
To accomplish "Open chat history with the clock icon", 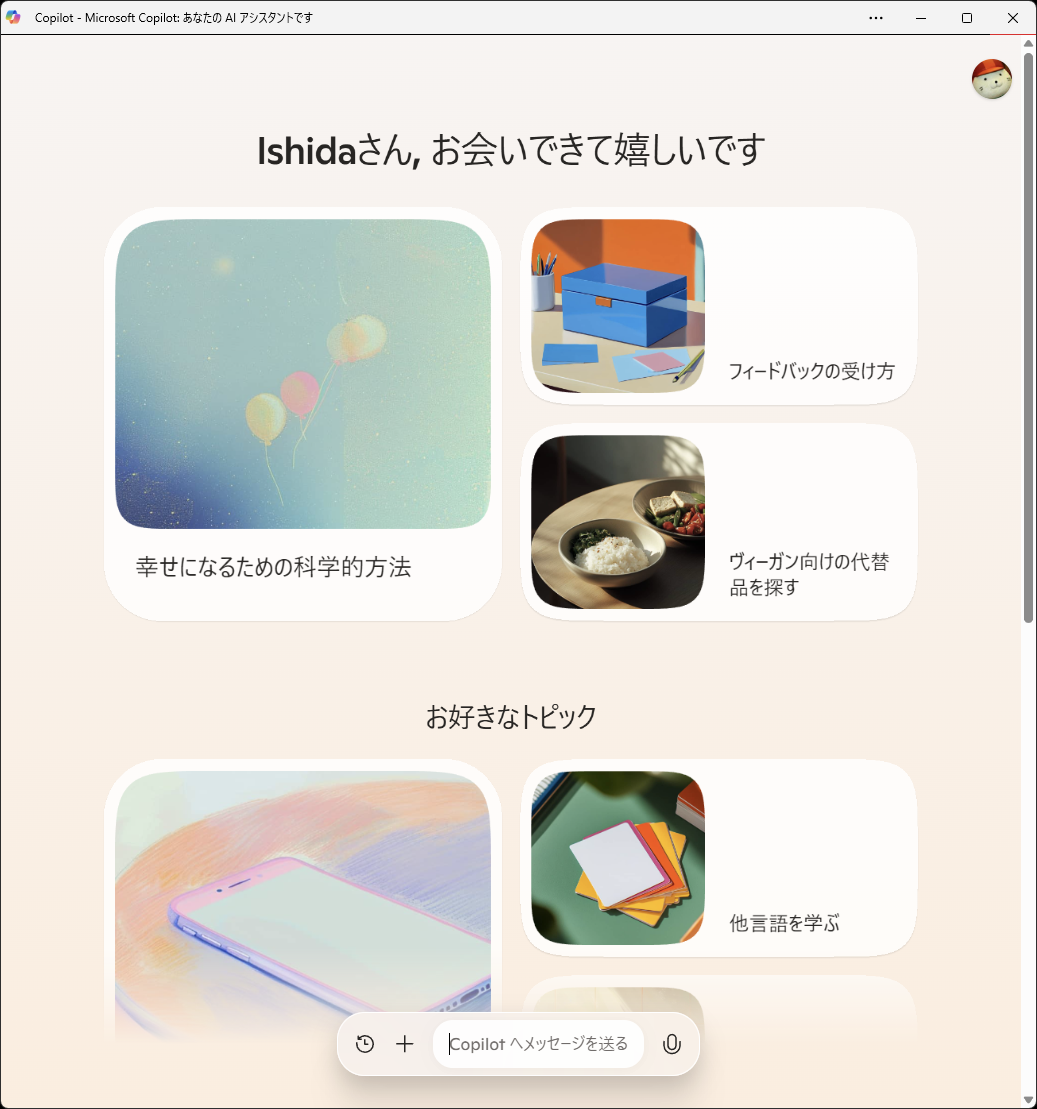I will pyautogui.click(x=364, y=1043).
